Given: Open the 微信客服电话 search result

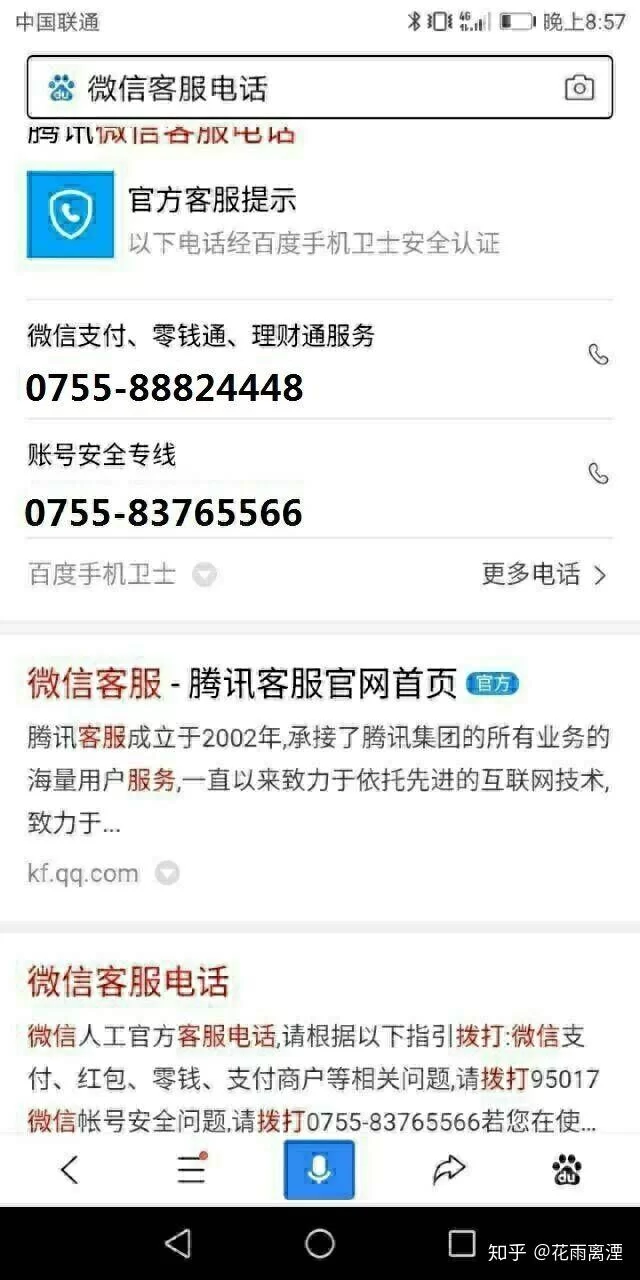Looking at the screenshot, I should click(x=128, y=980).
